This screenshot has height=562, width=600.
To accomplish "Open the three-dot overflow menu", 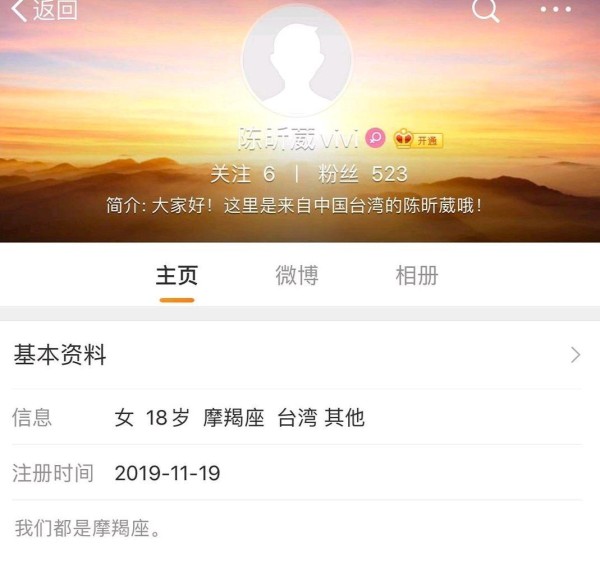I will click(556, 9).
